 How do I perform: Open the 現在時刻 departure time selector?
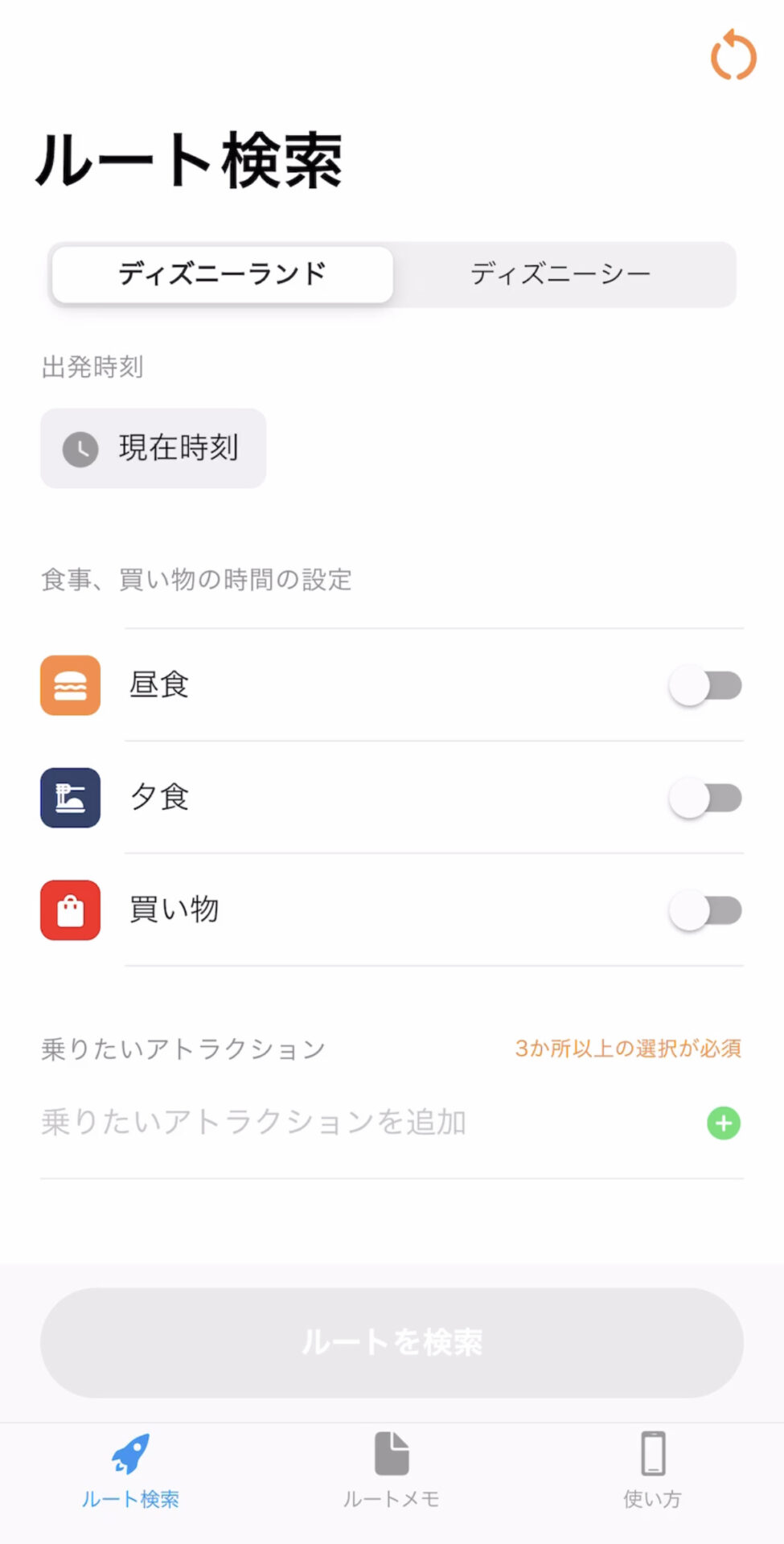point(153,449)
